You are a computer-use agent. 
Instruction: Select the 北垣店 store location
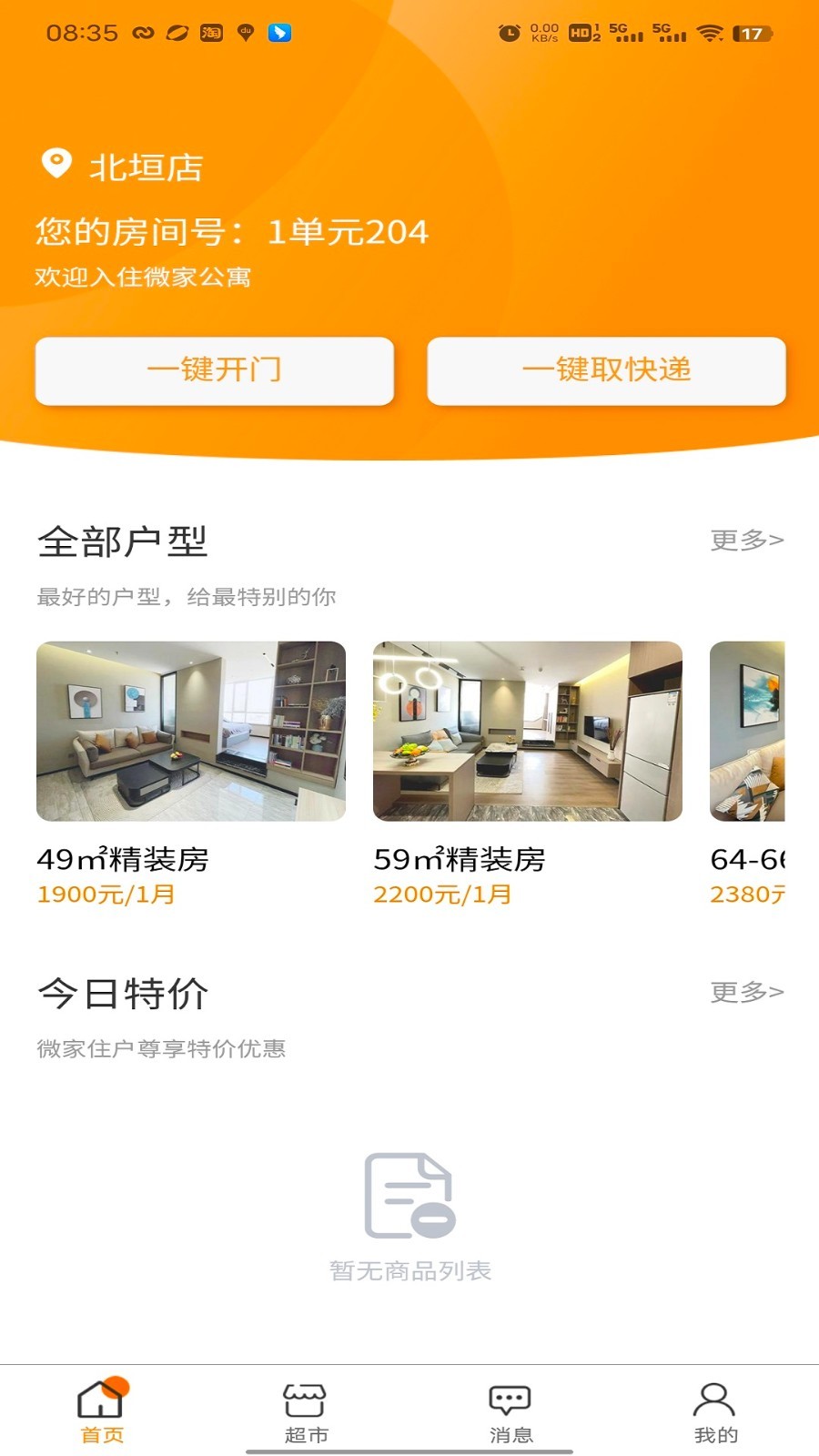[x=146, y=167]
